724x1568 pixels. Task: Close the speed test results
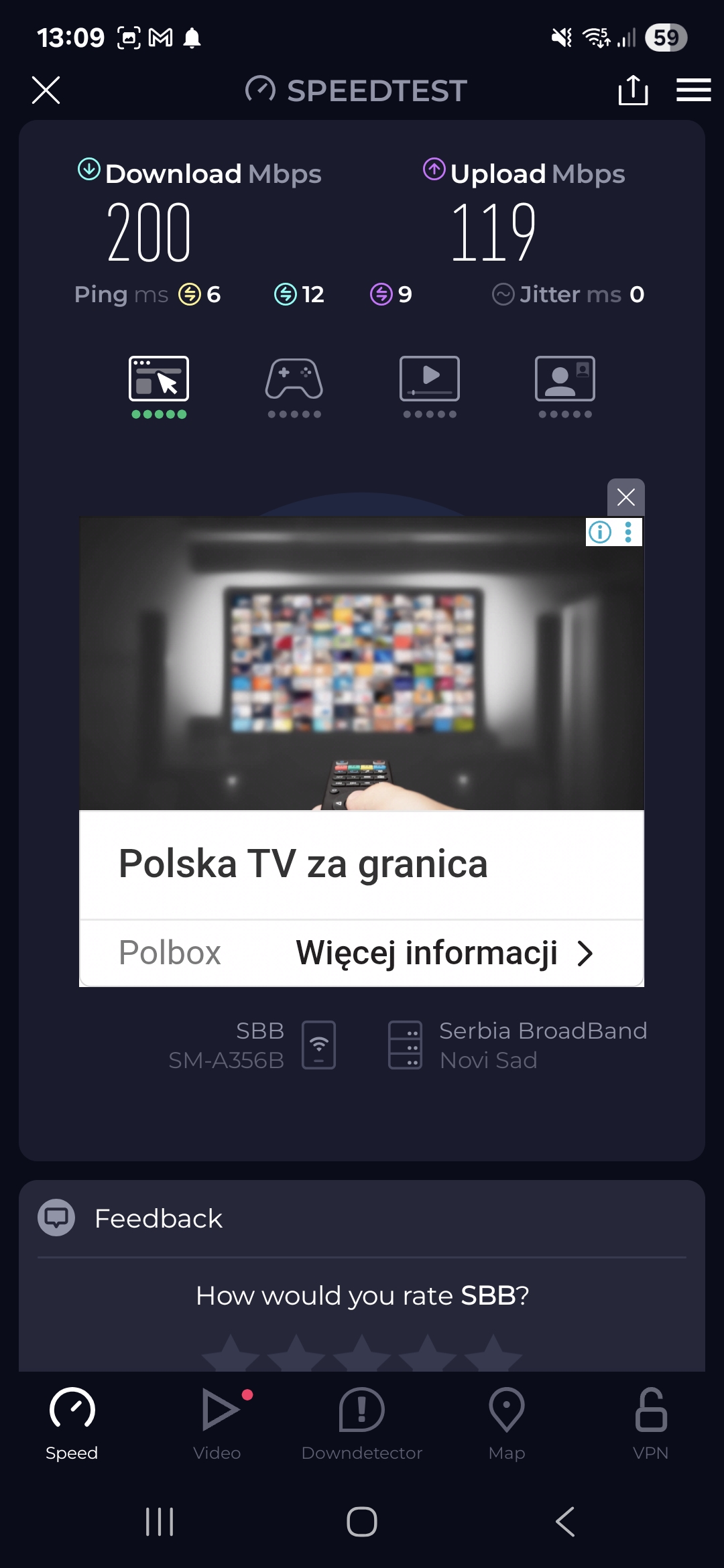(x=46, y=90)
